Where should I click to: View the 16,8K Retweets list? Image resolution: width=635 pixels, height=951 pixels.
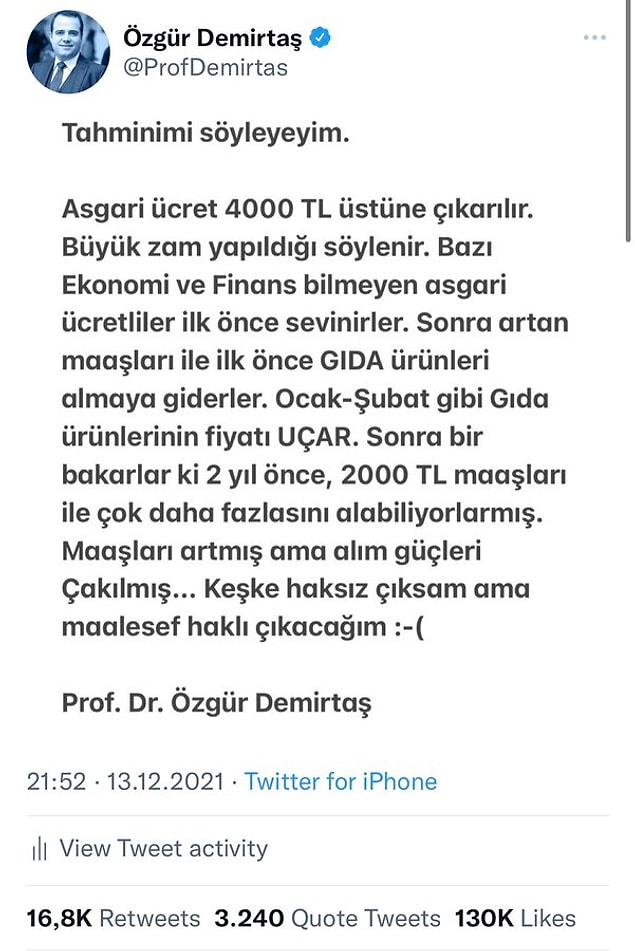click(x=114, y=918)
